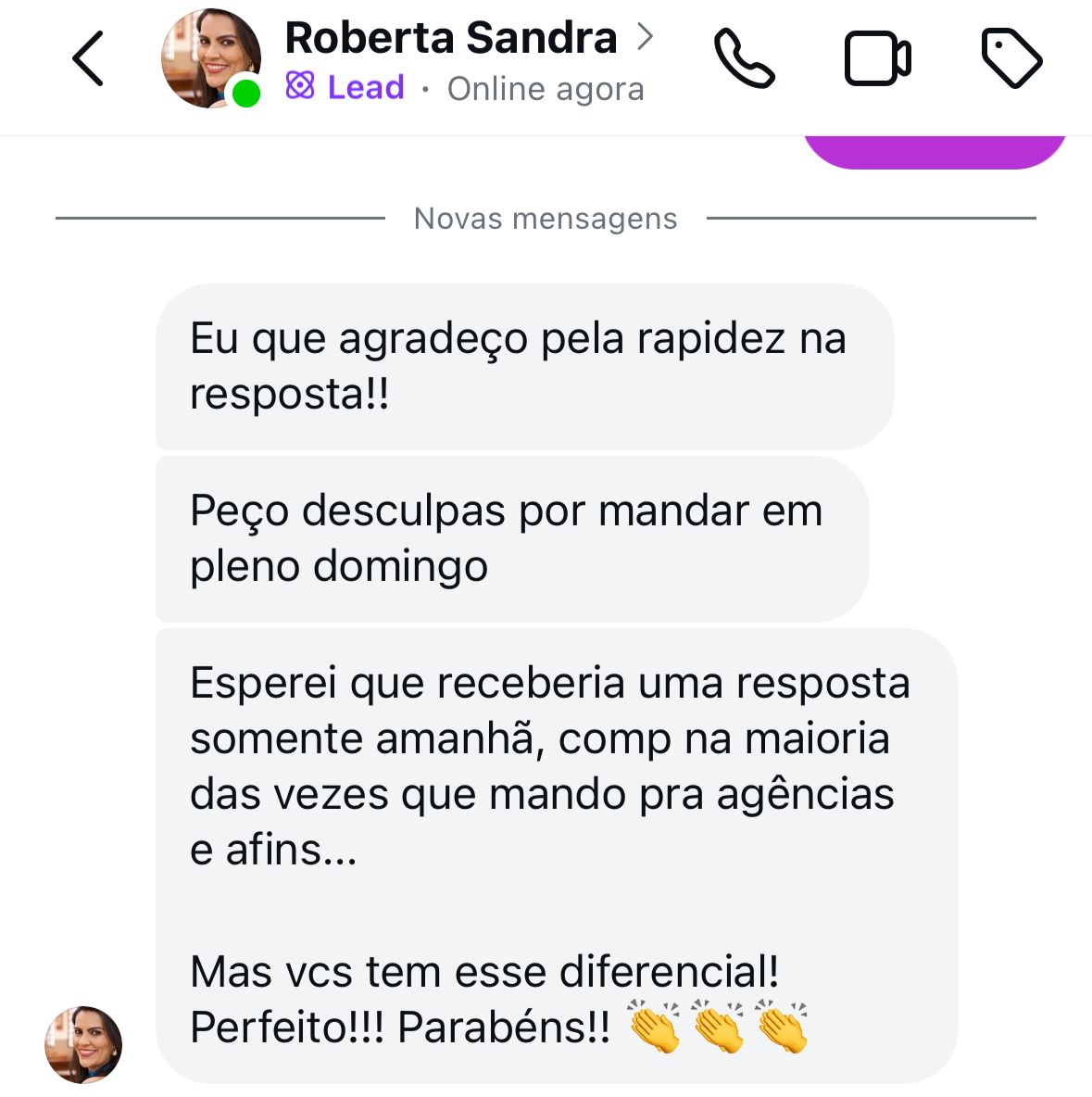Click the small avatar beside the last message
Screen dimensions: 1092x1097
[83, 1044]
